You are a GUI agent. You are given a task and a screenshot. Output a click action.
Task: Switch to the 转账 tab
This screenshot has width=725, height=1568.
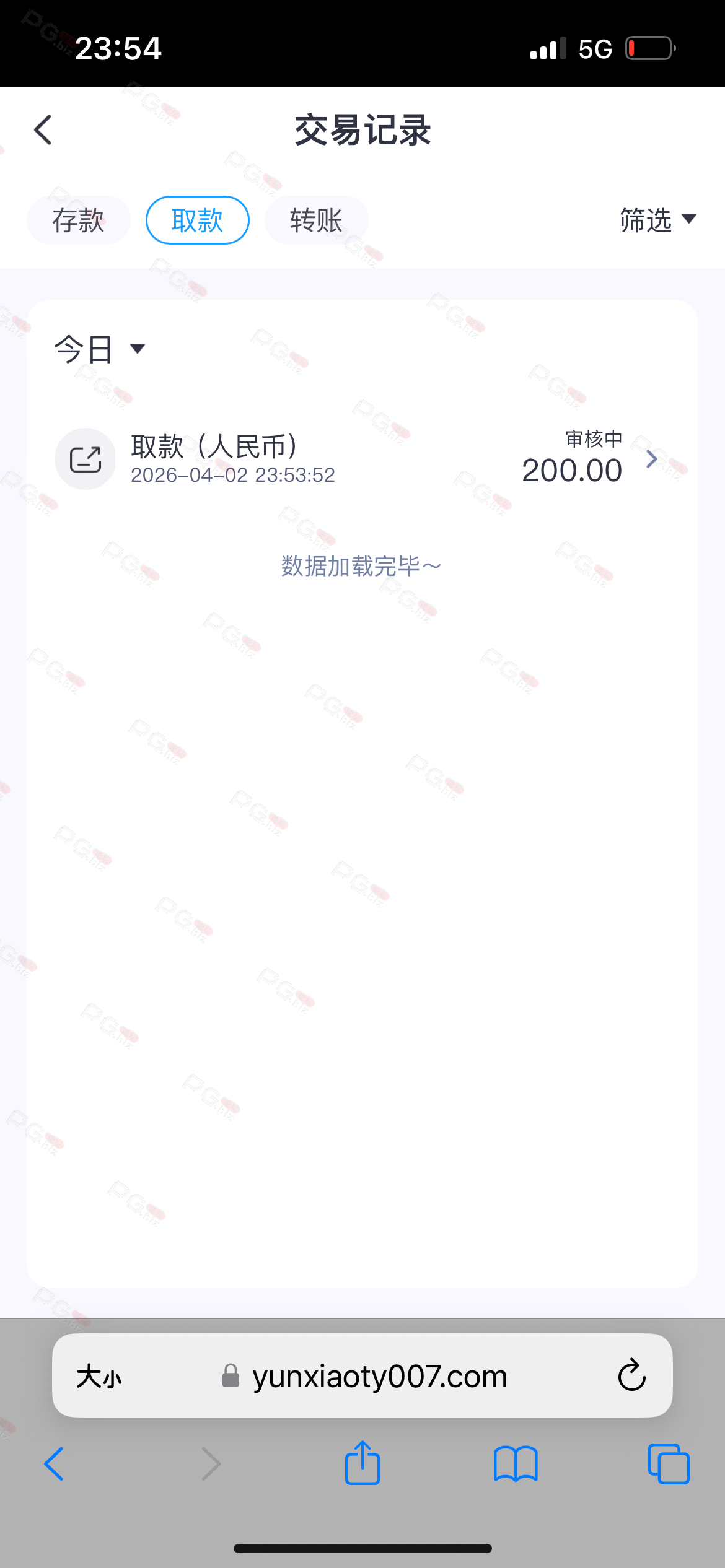tap(316, 220)
